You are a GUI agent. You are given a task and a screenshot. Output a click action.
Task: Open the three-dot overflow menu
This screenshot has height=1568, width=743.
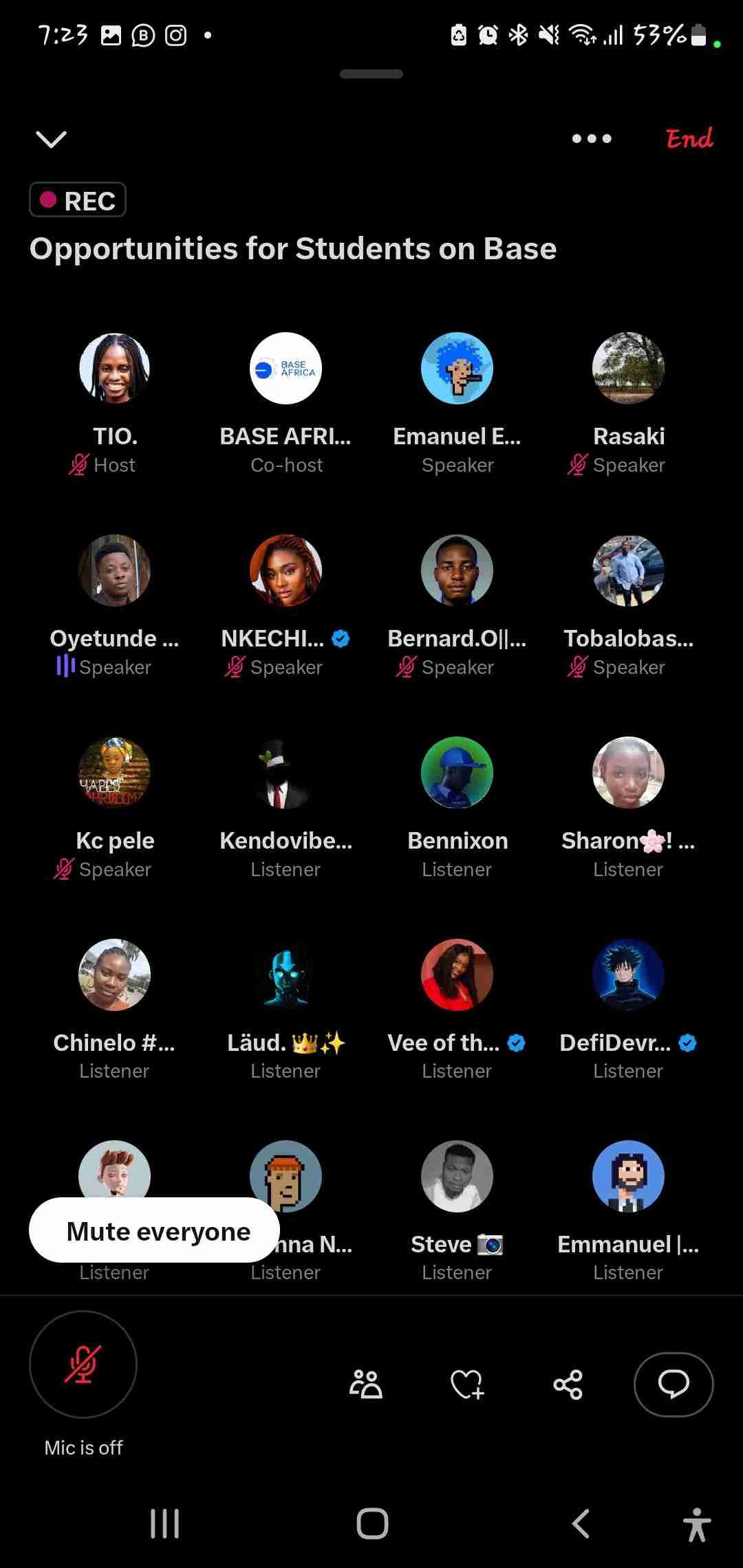(x=592, y=139)
